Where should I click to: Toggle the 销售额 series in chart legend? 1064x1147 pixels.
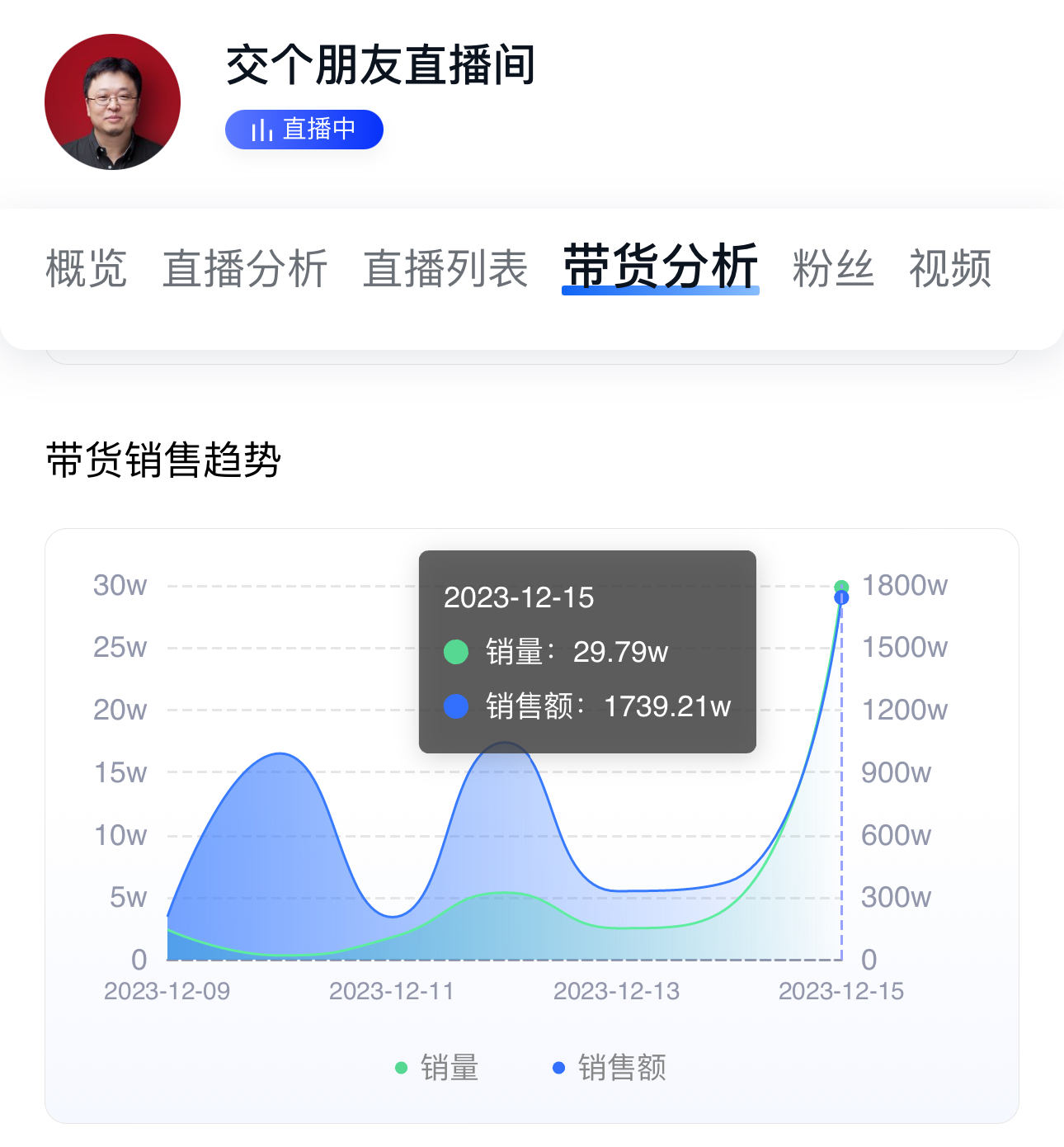pos(610,1068)
